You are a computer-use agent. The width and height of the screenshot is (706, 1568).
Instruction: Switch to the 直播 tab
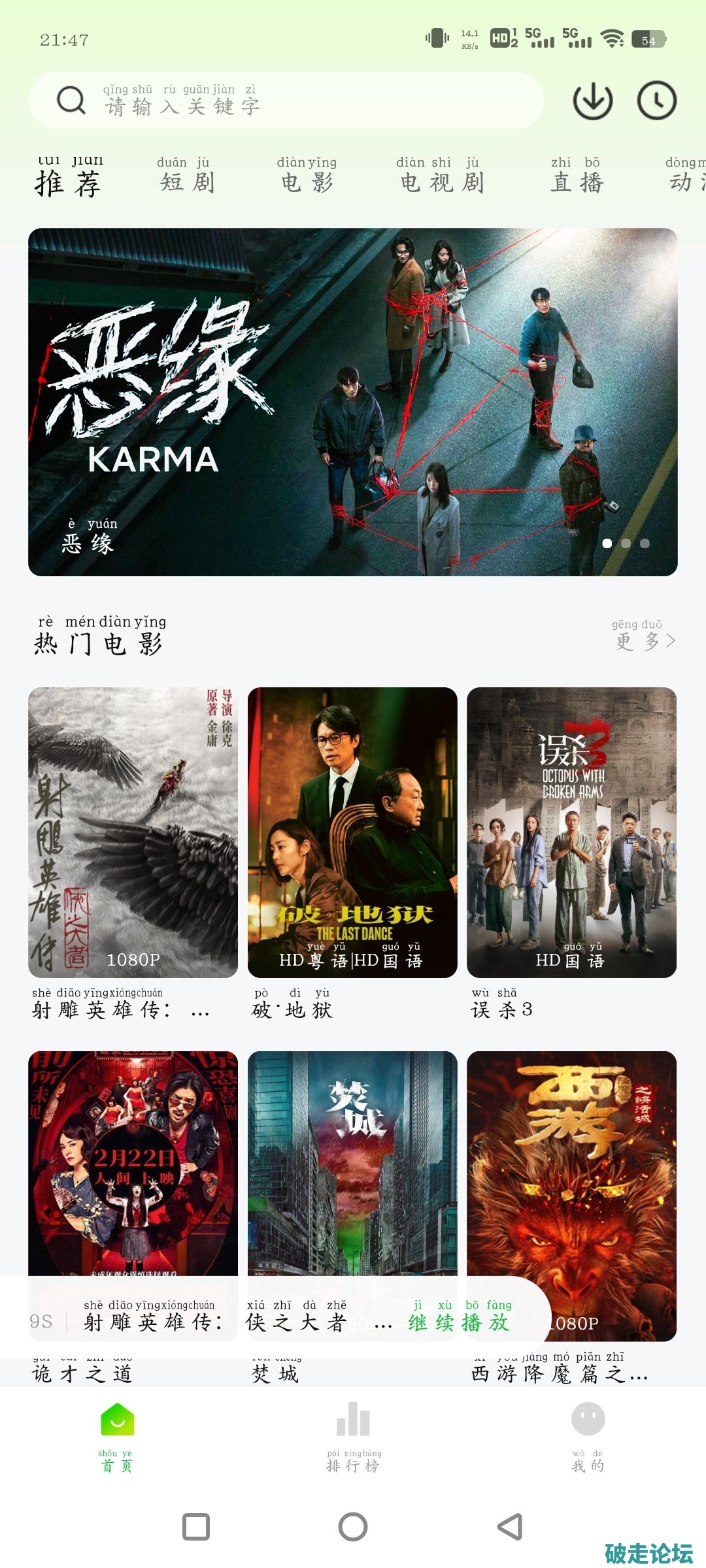coord(577,178)
